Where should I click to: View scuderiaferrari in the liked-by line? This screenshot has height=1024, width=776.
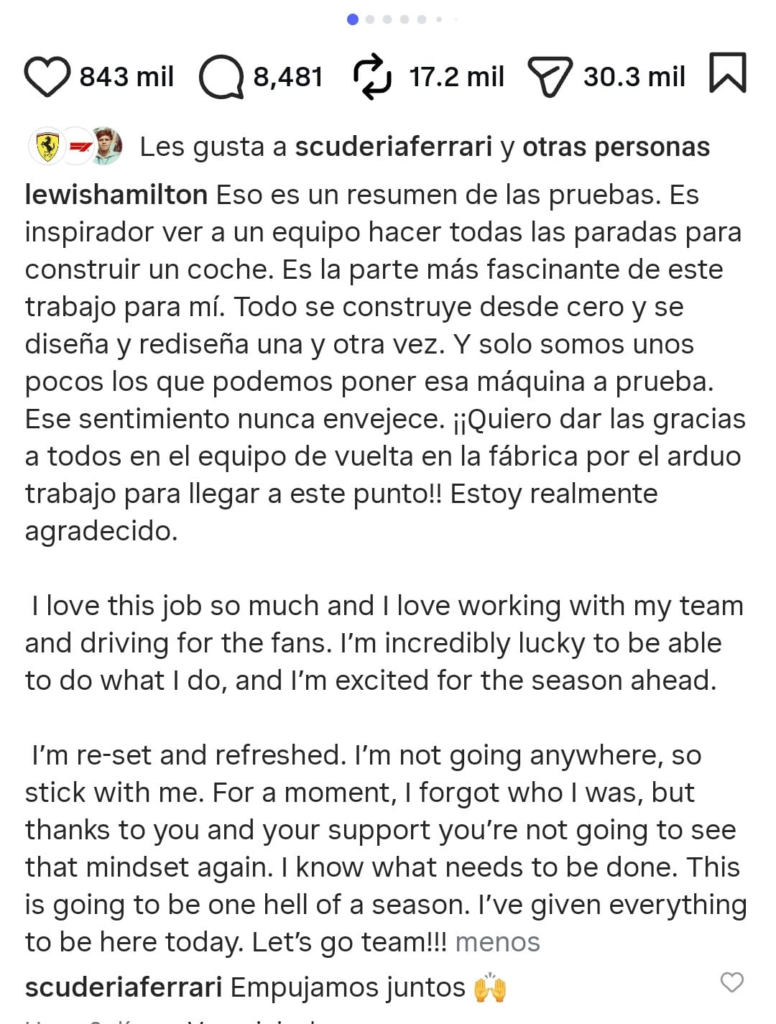tap(393, 147)
